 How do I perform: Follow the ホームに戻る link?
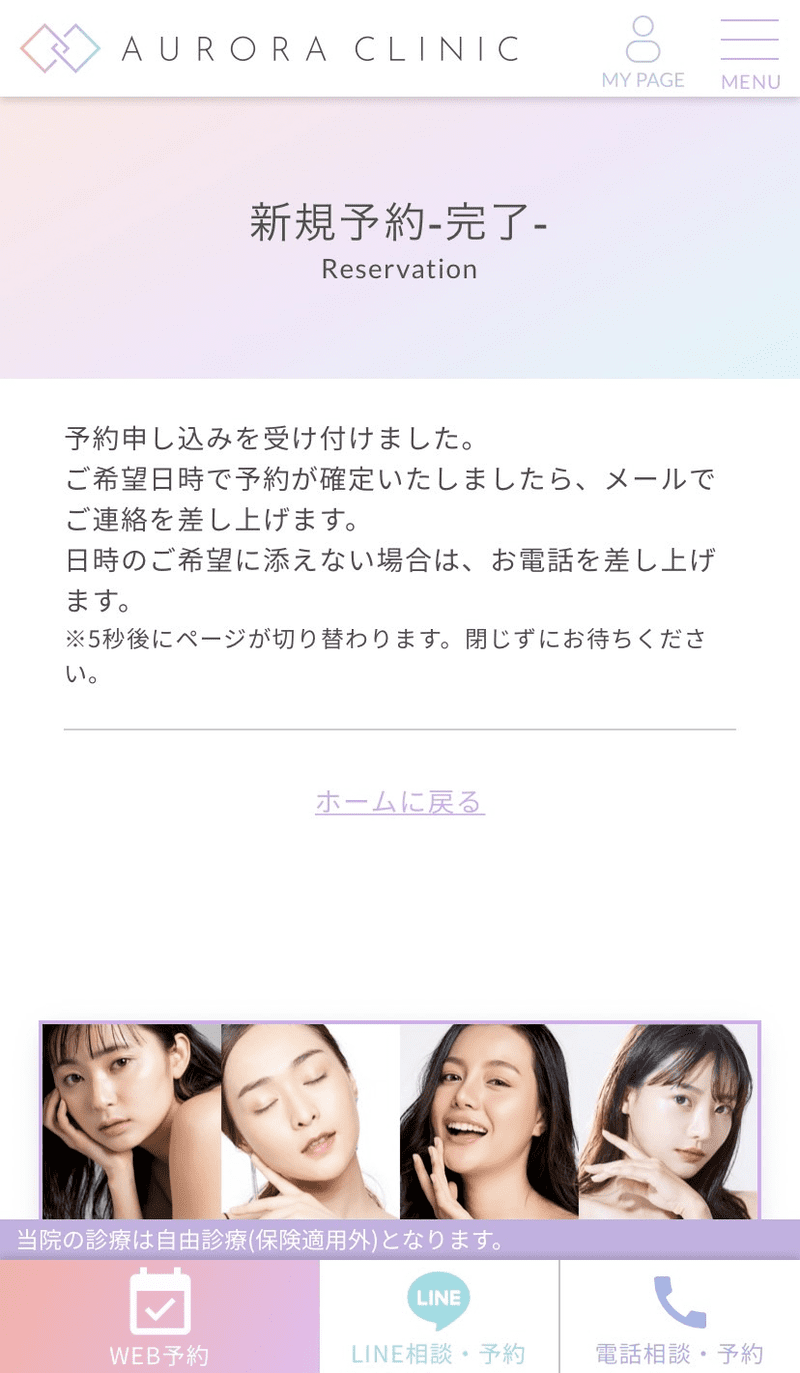(400, 802)
